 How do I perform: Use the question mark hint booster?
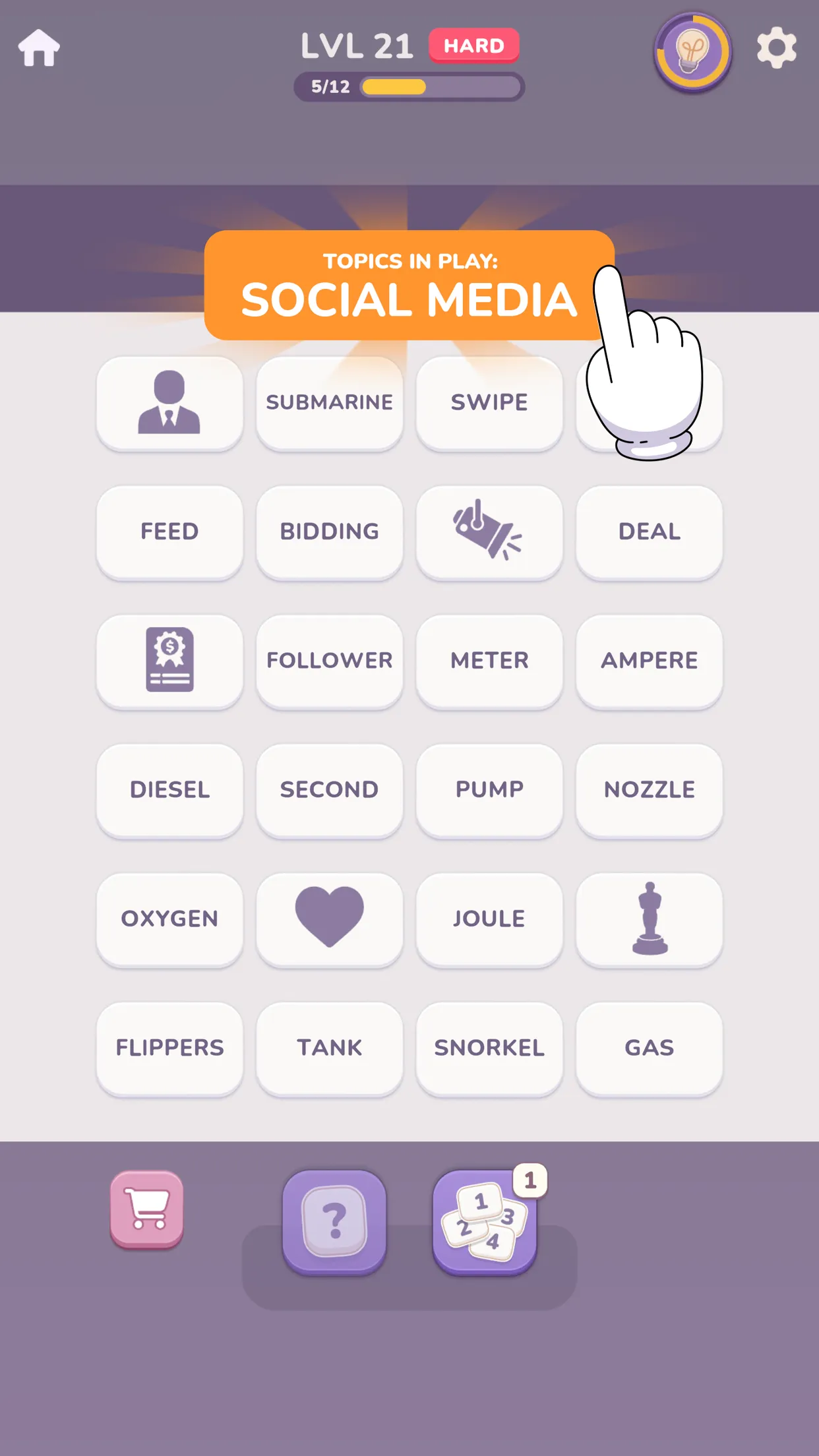coord(334,1221)
